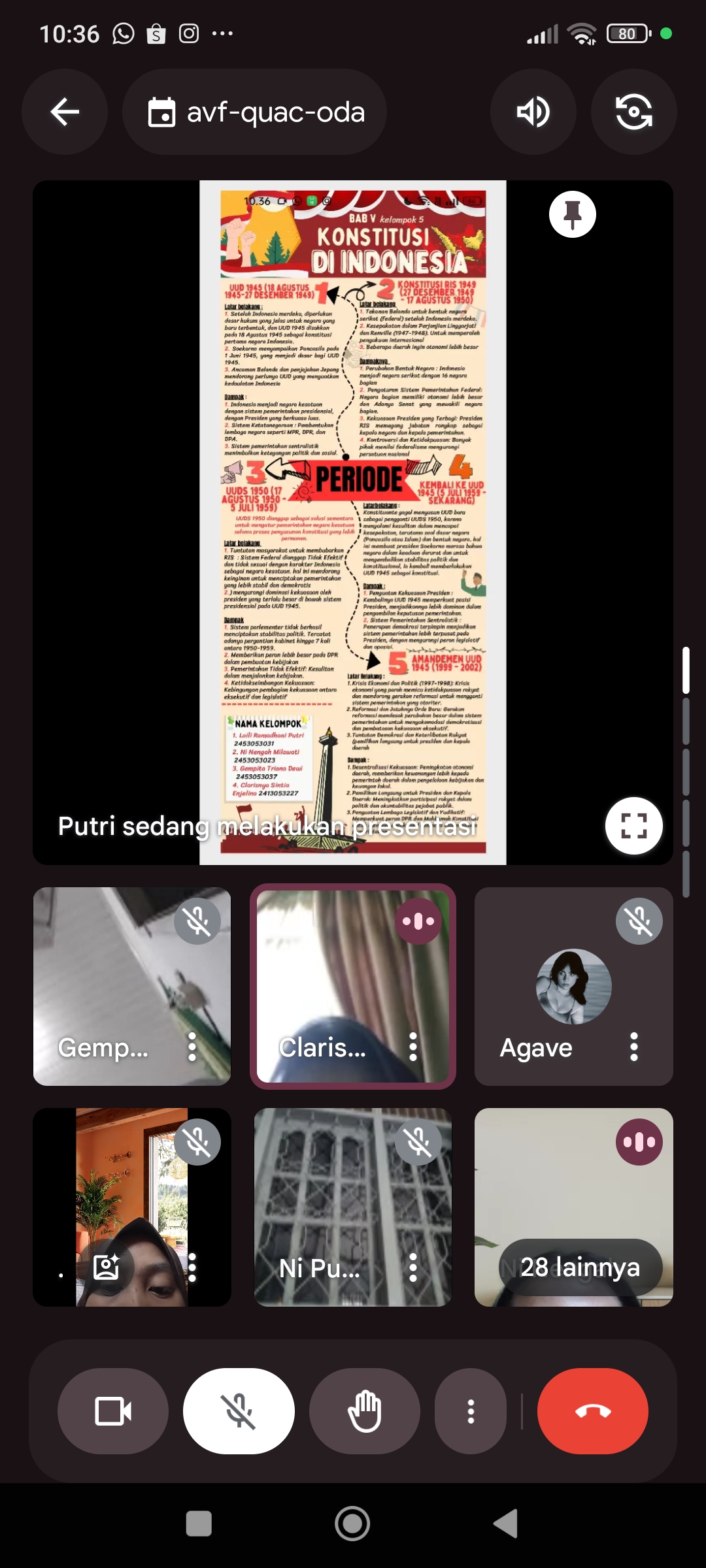The image size is (706, 1568).
Task: Turn off the camera
Action: tap(113, 1411)
